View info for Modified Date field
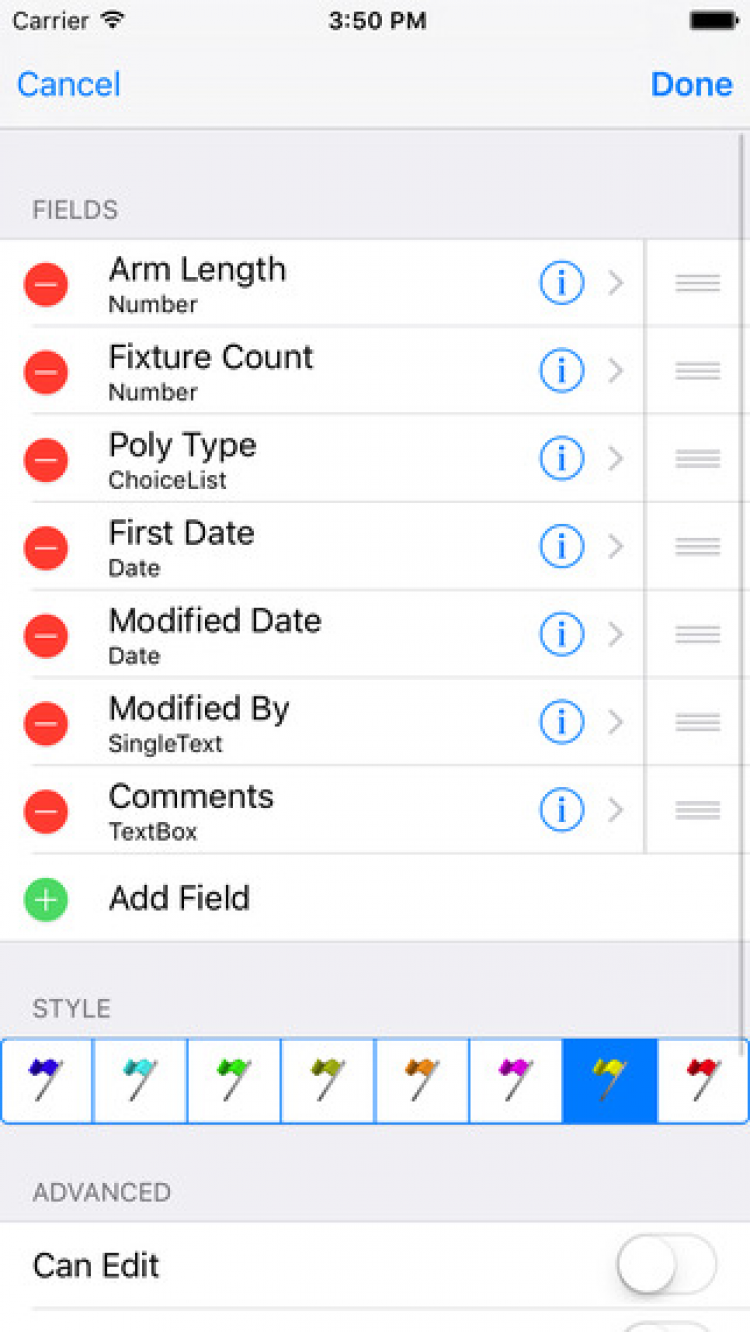Image resolution: width=750 pixels, height=1332 pixels. click(561, 635)
